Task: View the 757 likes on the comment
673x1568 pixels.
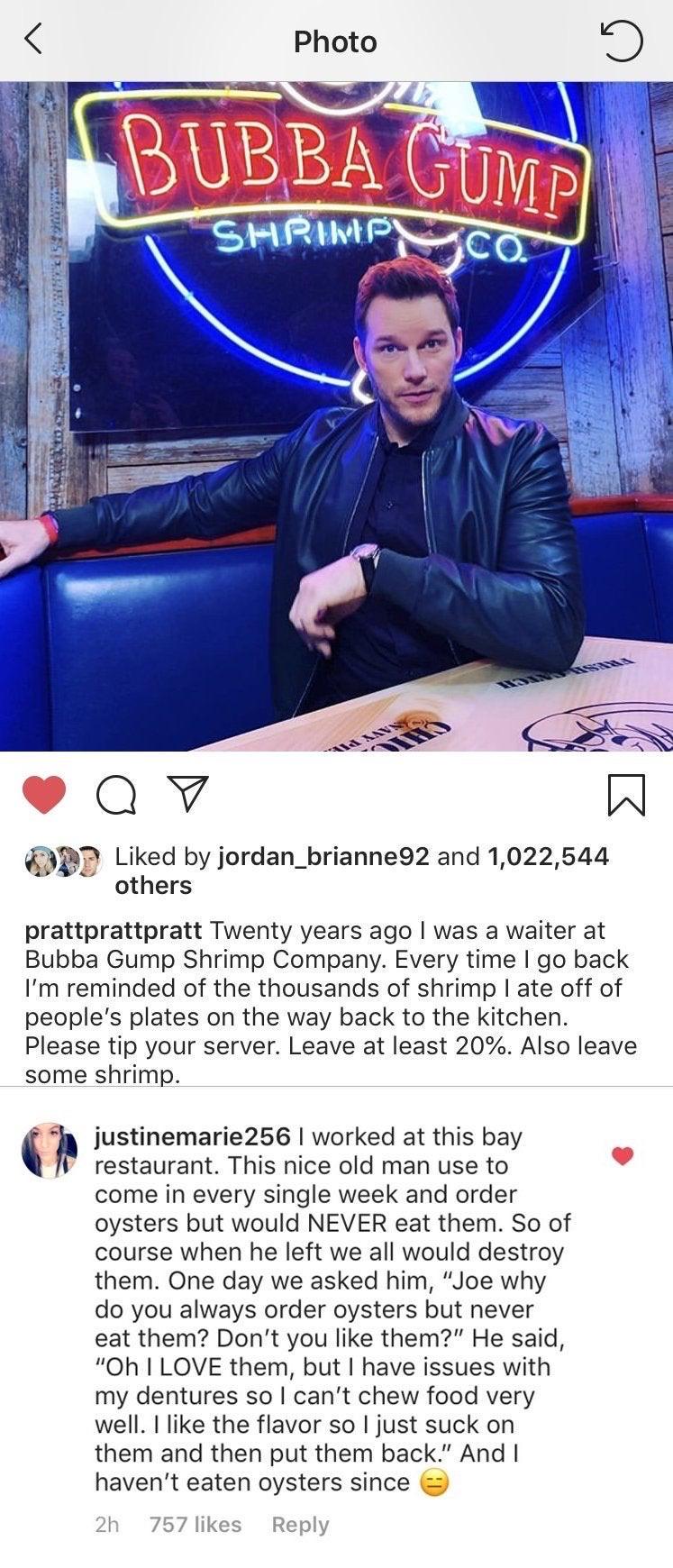Action: 196,1524
